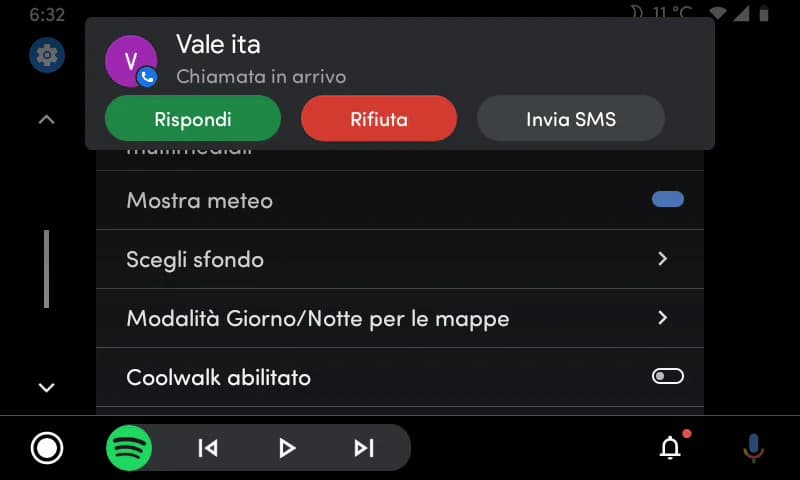Answer the call with Rispondi
800x480 pixels.
(192, 119)
